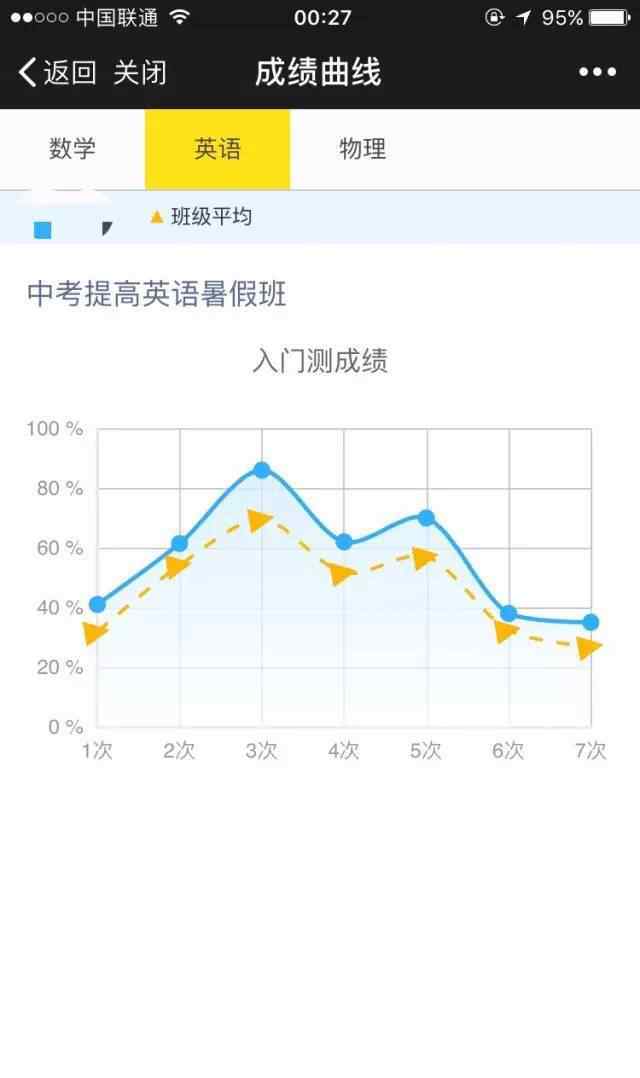The height and width of the screenshot is (1078, 640).
Task: Switch to the 数学 tab
Action: tap(72, 149)
